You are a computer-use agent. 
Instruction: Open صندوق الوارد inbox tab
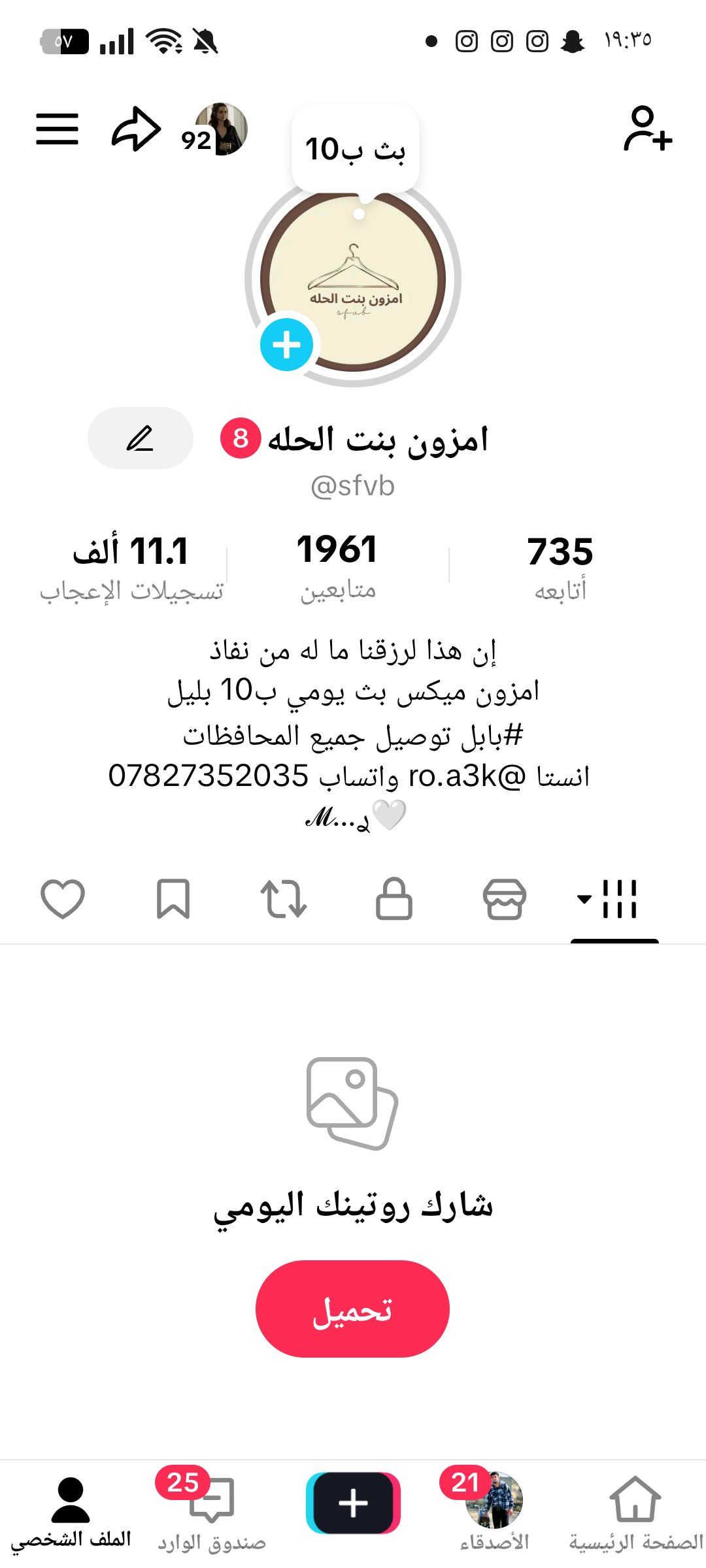click(x=212, y=1512)
